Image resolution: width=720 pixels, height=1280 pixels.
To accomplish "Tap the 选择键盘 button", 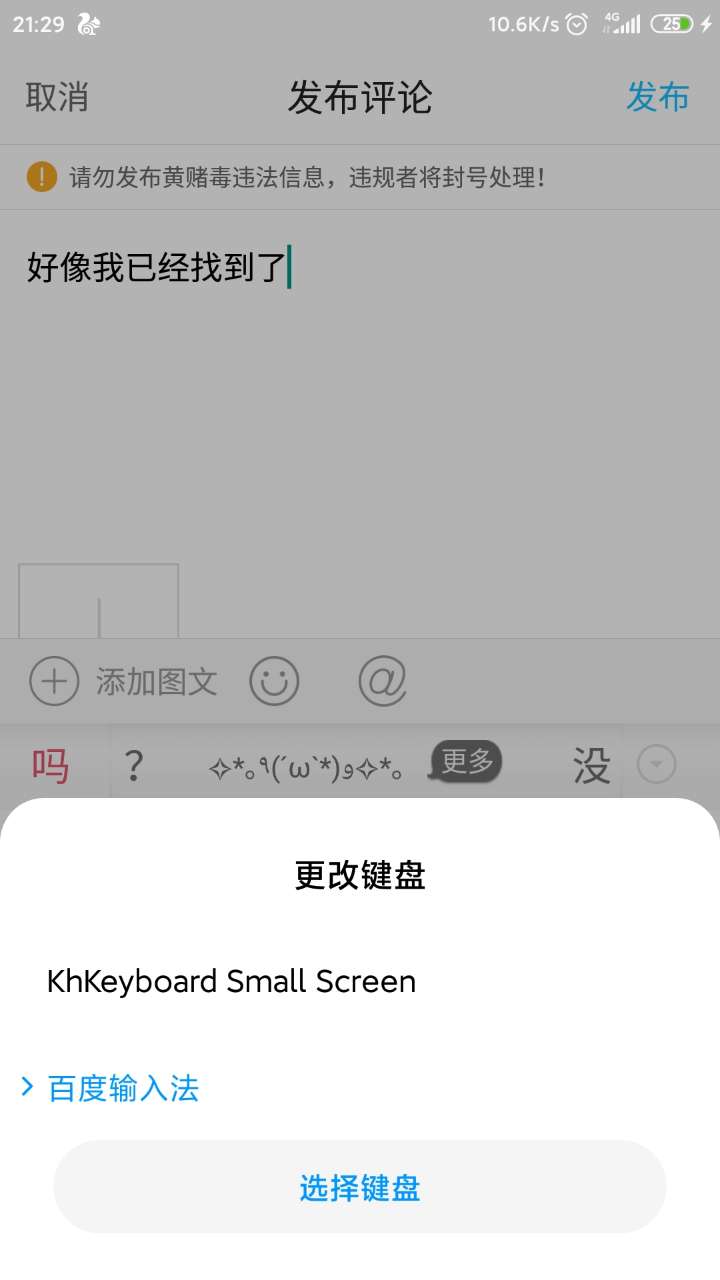I will point(360,1187).
